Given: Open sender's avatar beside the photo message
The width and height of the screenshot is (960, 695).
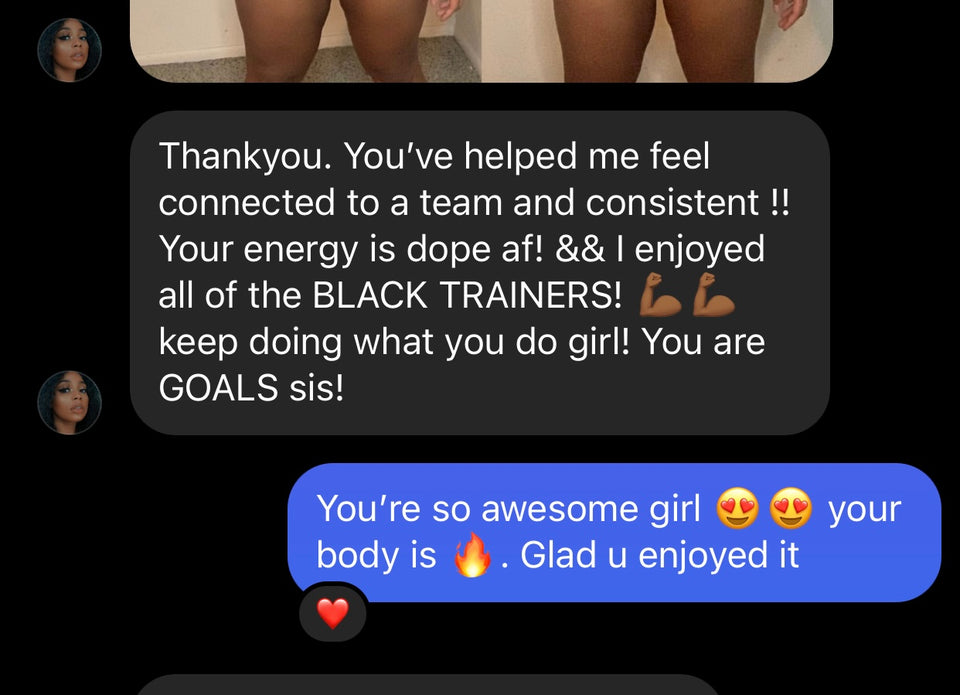Looking at the screenshot, I should click(69, 49).
